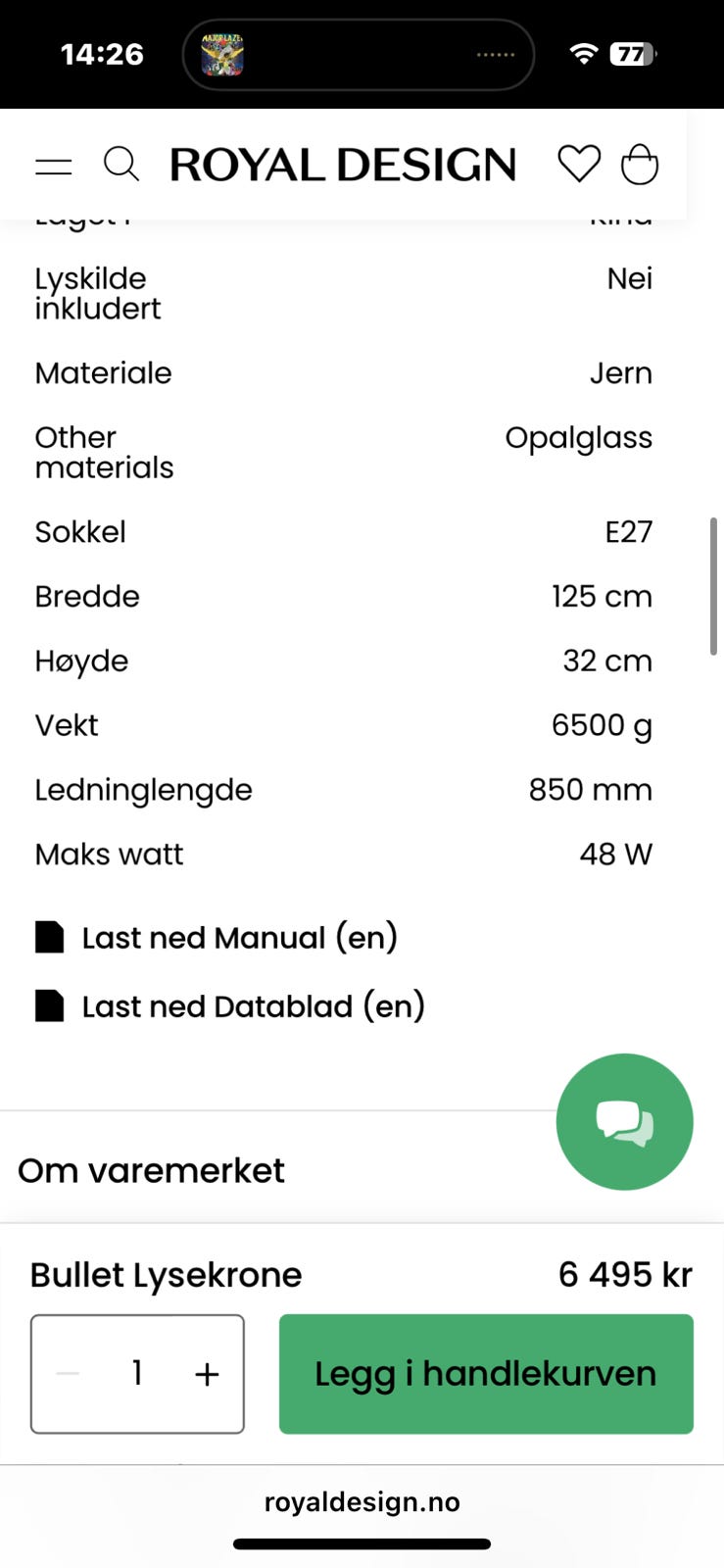Tap Legg i handlekurven to add item
This screenshot has width=724, height=1568.
click(x=486, y=1374)
